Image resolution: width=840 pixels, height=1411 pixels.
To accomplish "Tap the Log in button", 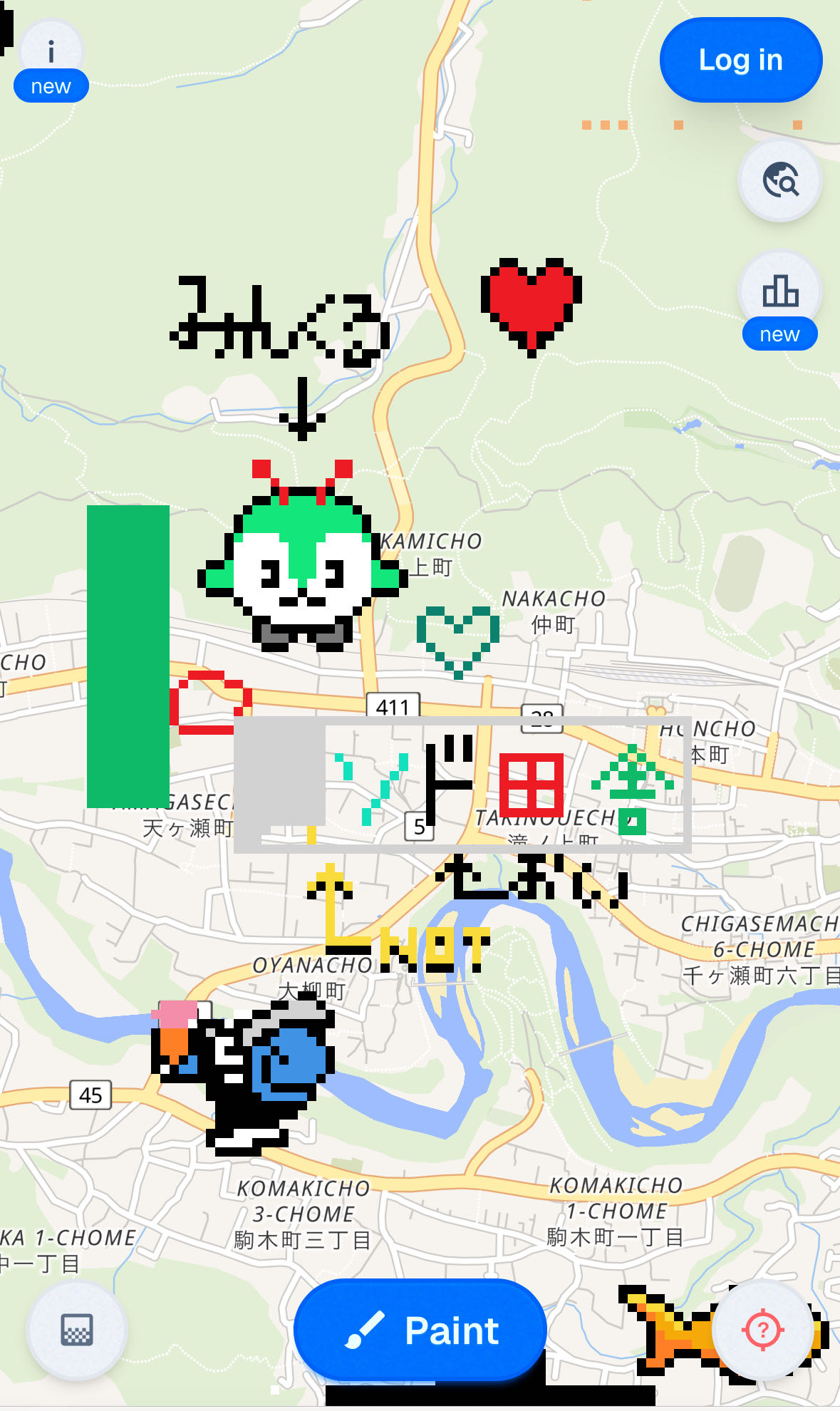I will click(740, 61).
